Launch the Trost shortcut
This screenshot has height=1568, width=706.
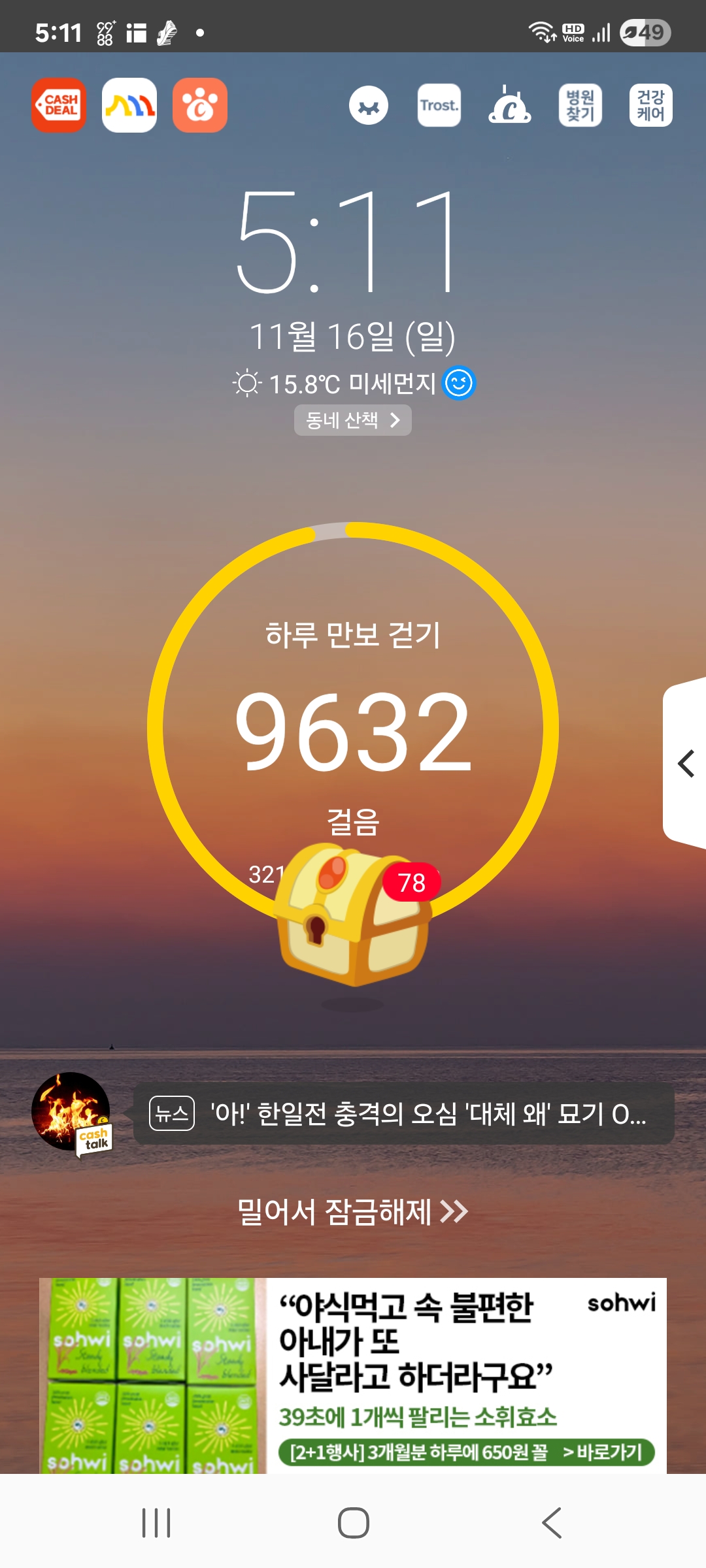click(x=439, y=105)
